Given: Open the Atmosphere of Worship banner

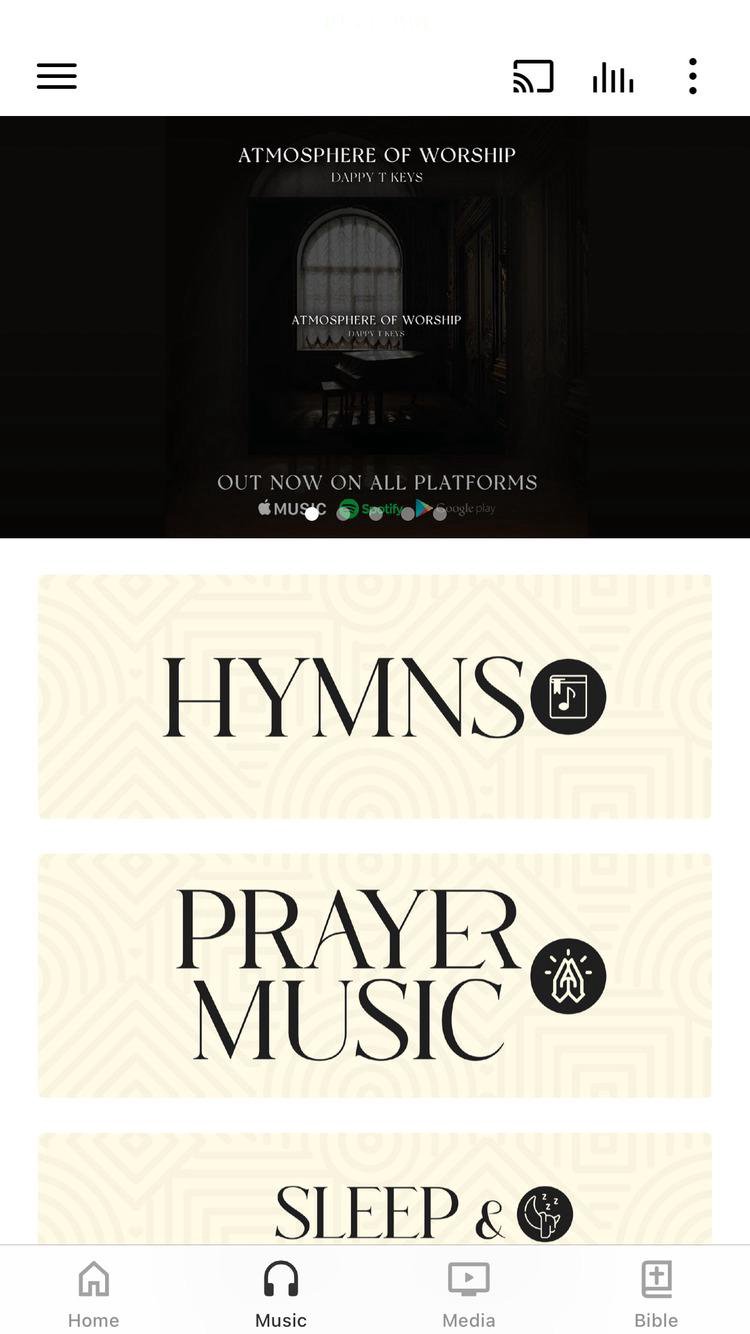Looking at the screenshot, I should (375, 320).
